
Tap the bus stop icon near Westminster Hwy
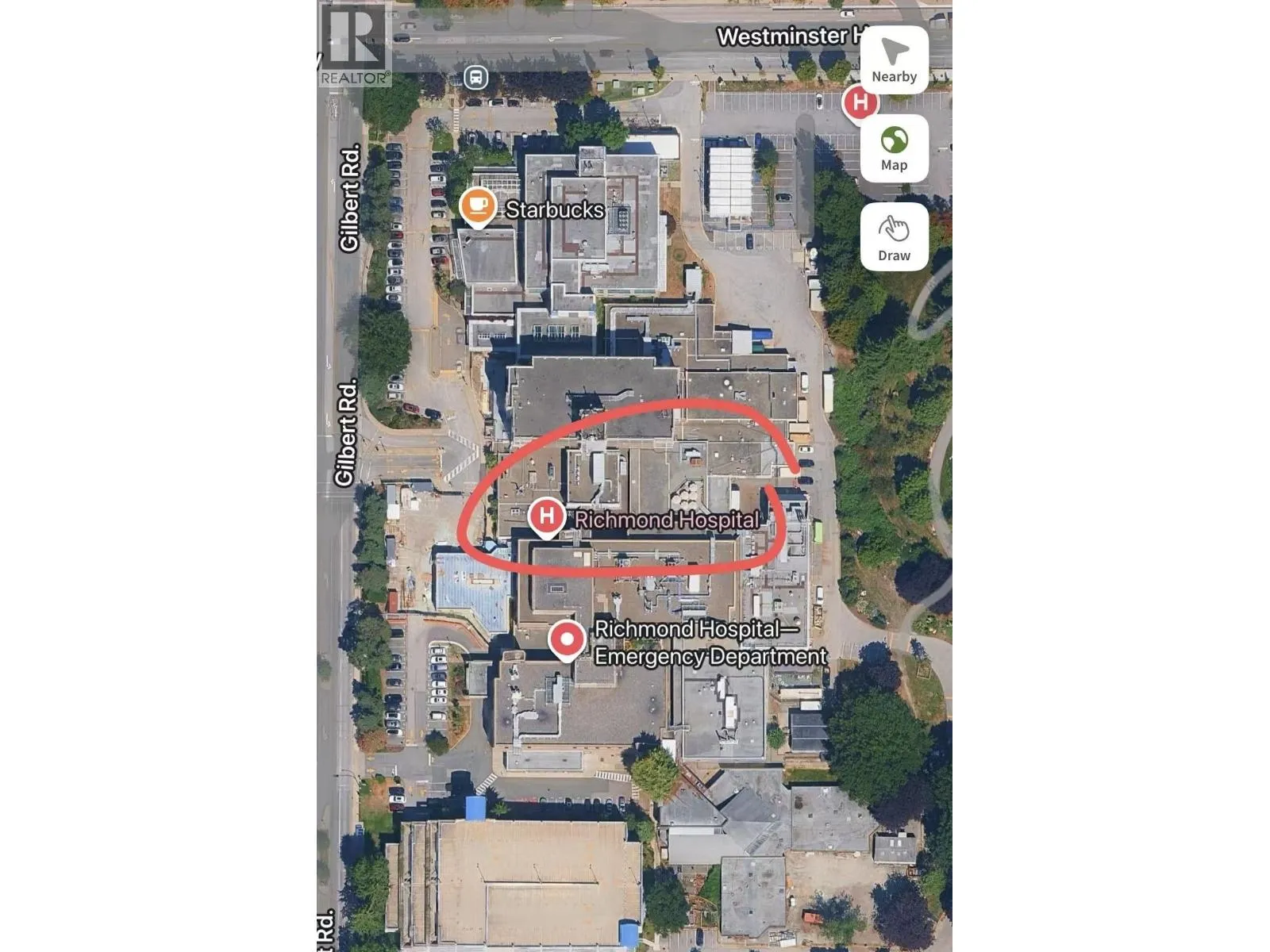[x=475, y=77]
